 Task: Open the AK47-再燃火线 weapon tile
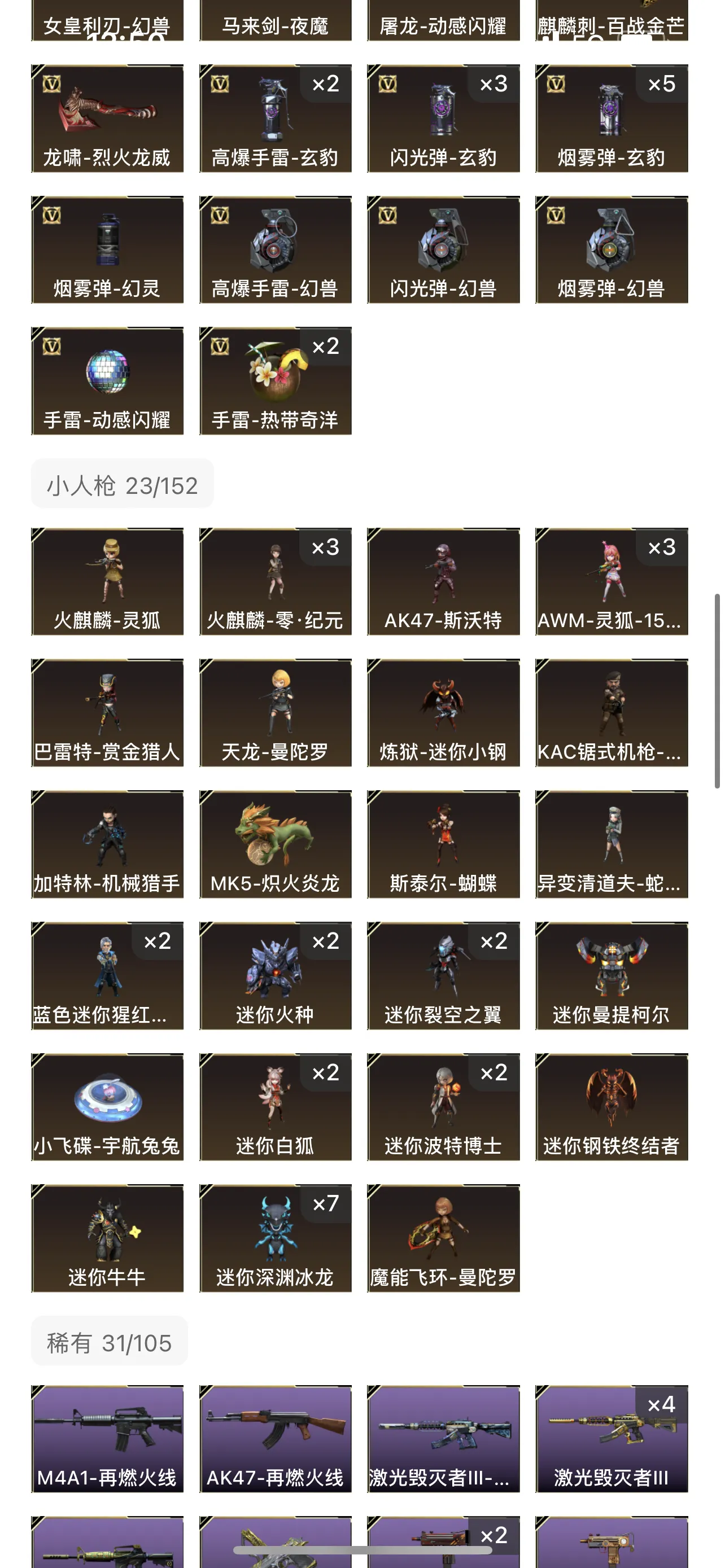275,1438
